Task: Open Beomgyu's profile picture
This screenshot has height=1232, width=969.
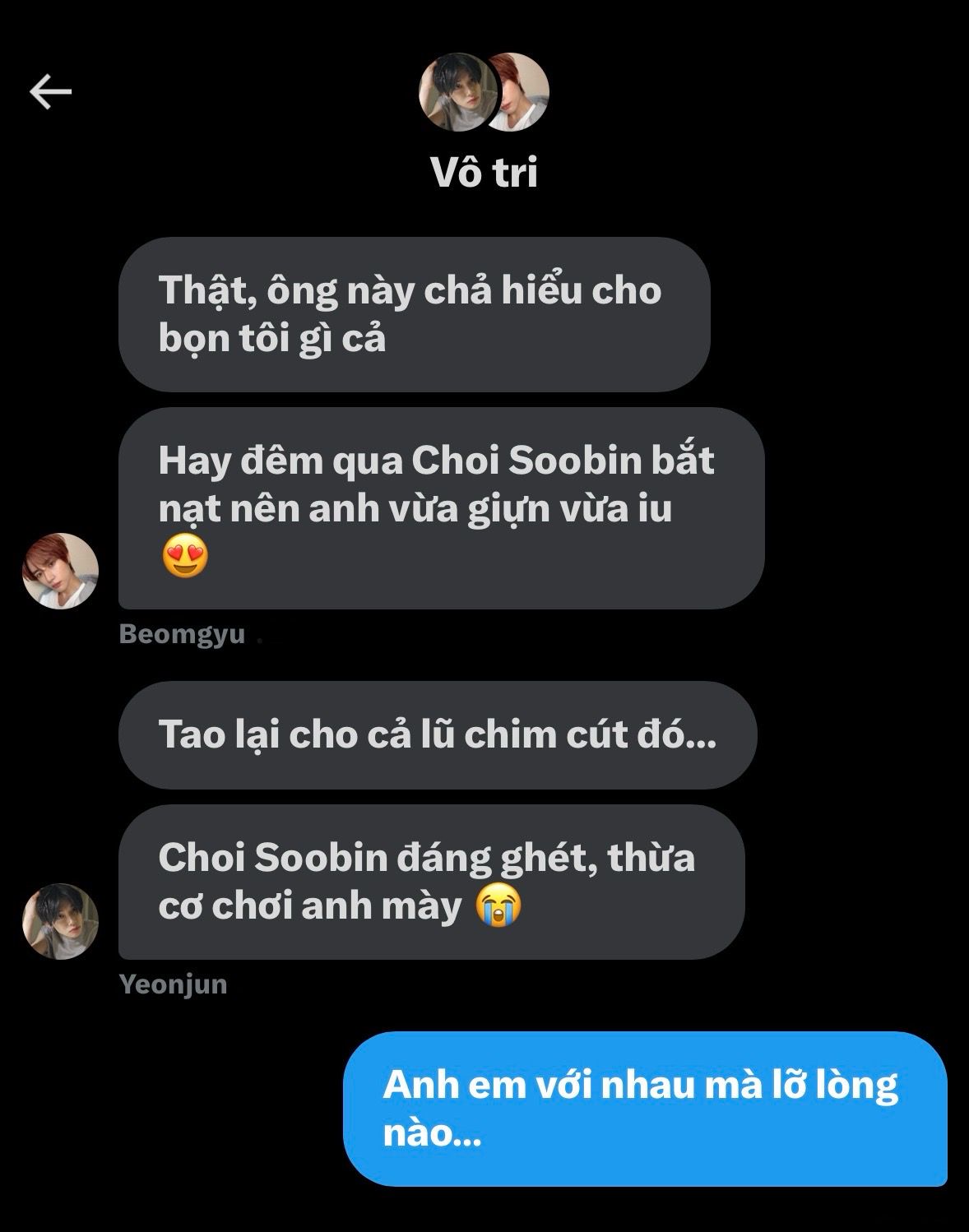Action: pos(60,571)
